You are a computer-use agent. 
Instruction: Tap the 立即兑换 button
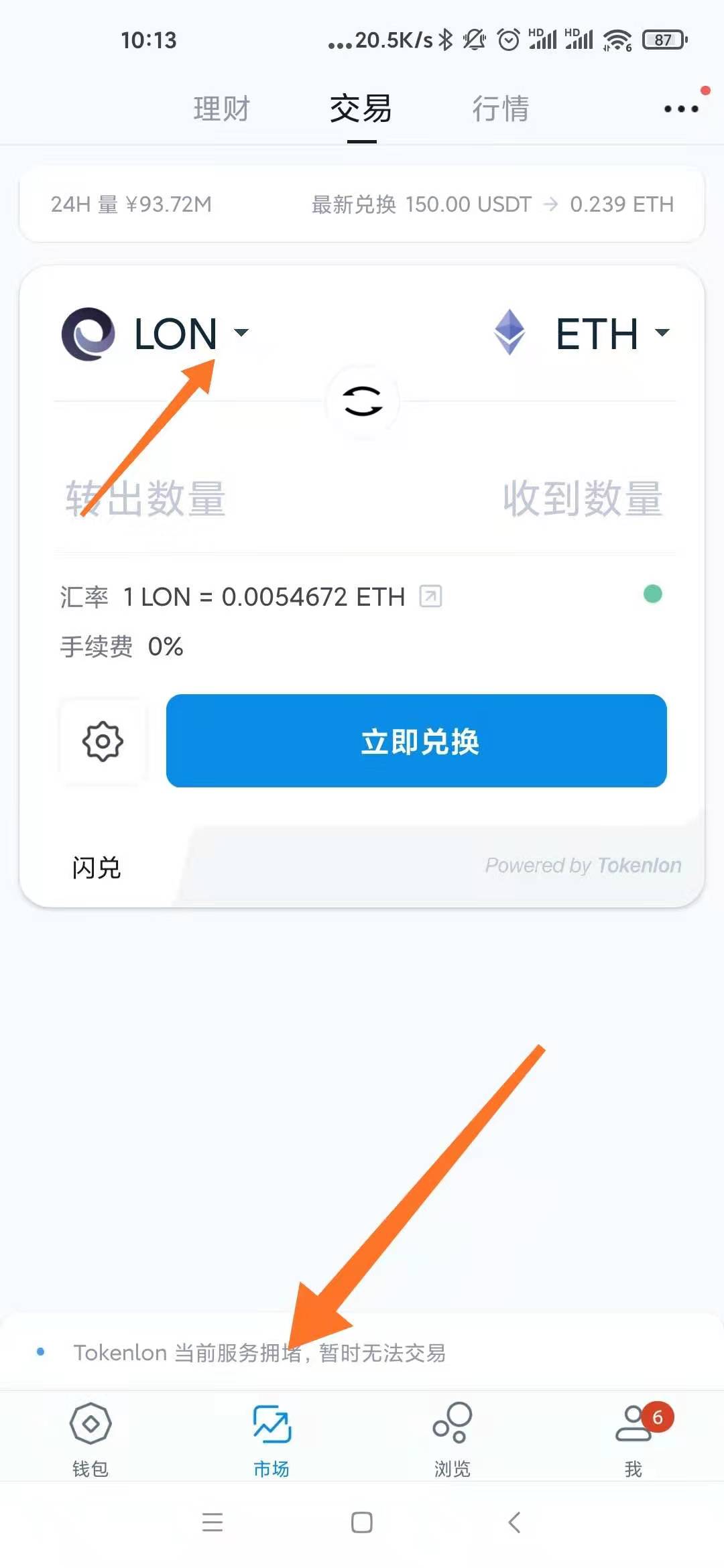click(416, 741)
